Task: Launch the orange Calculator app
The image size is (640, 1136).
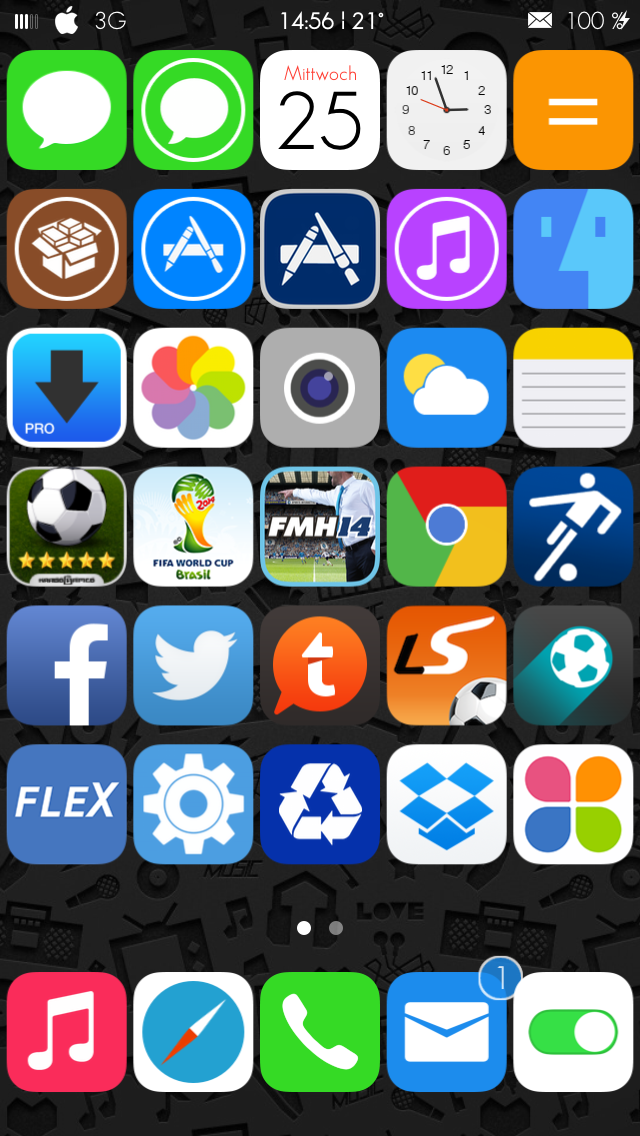Action: click(x=573, y=110)
